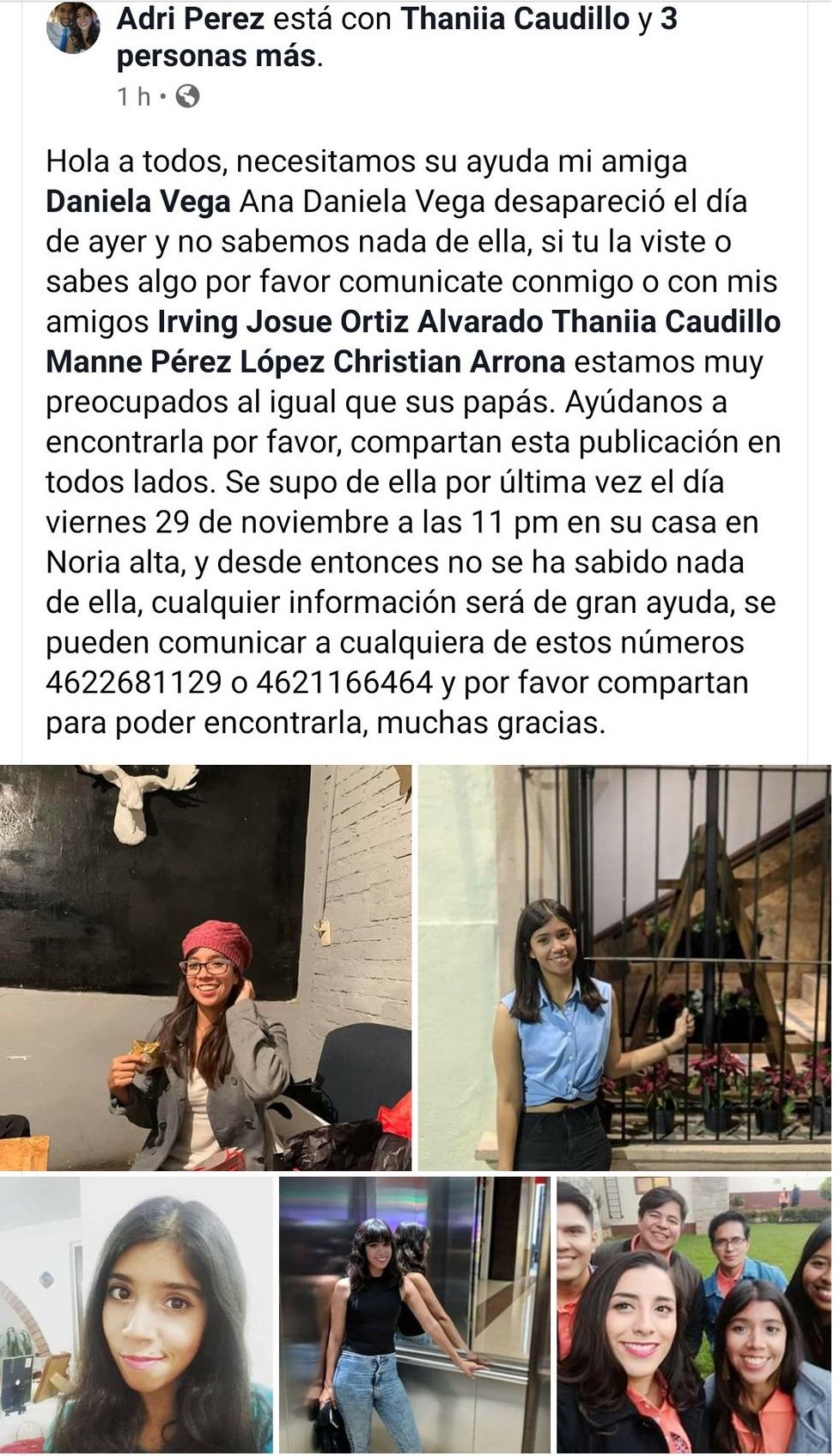Open the Adri Perez profile link
This screenshot has width=840, height=1456.
(x=190, y=19)
